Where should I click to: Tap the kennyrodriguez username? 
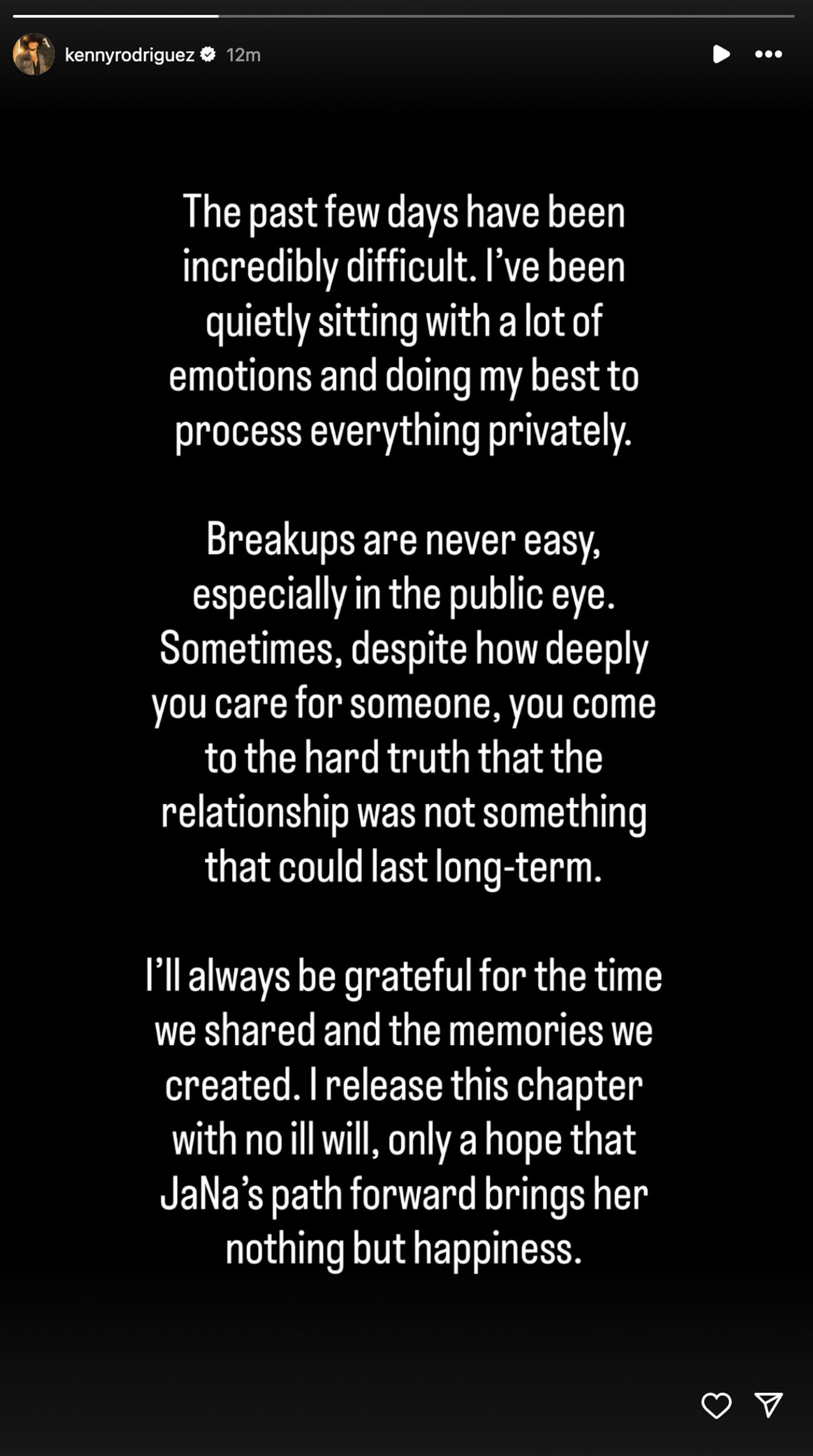pos(130,55)
